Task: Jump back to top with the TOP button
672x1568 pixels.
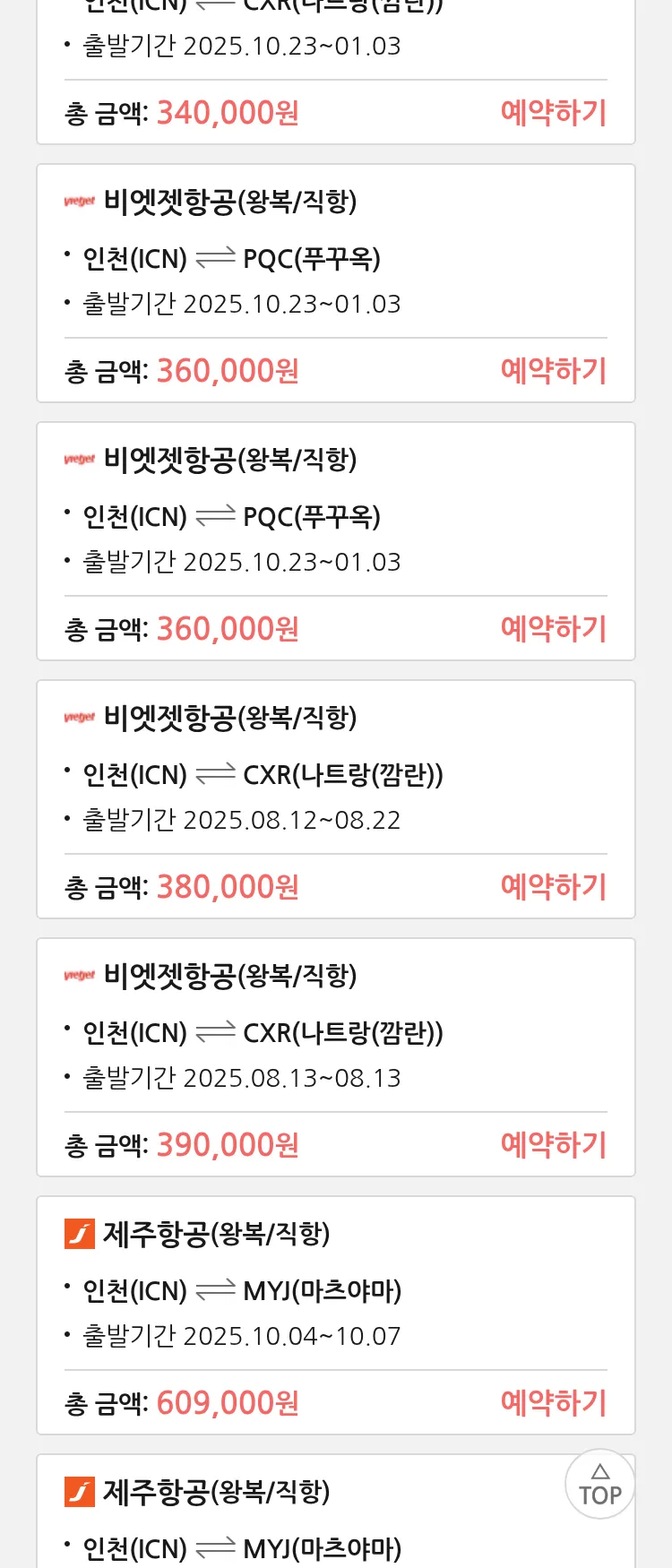Action: 599,1485
